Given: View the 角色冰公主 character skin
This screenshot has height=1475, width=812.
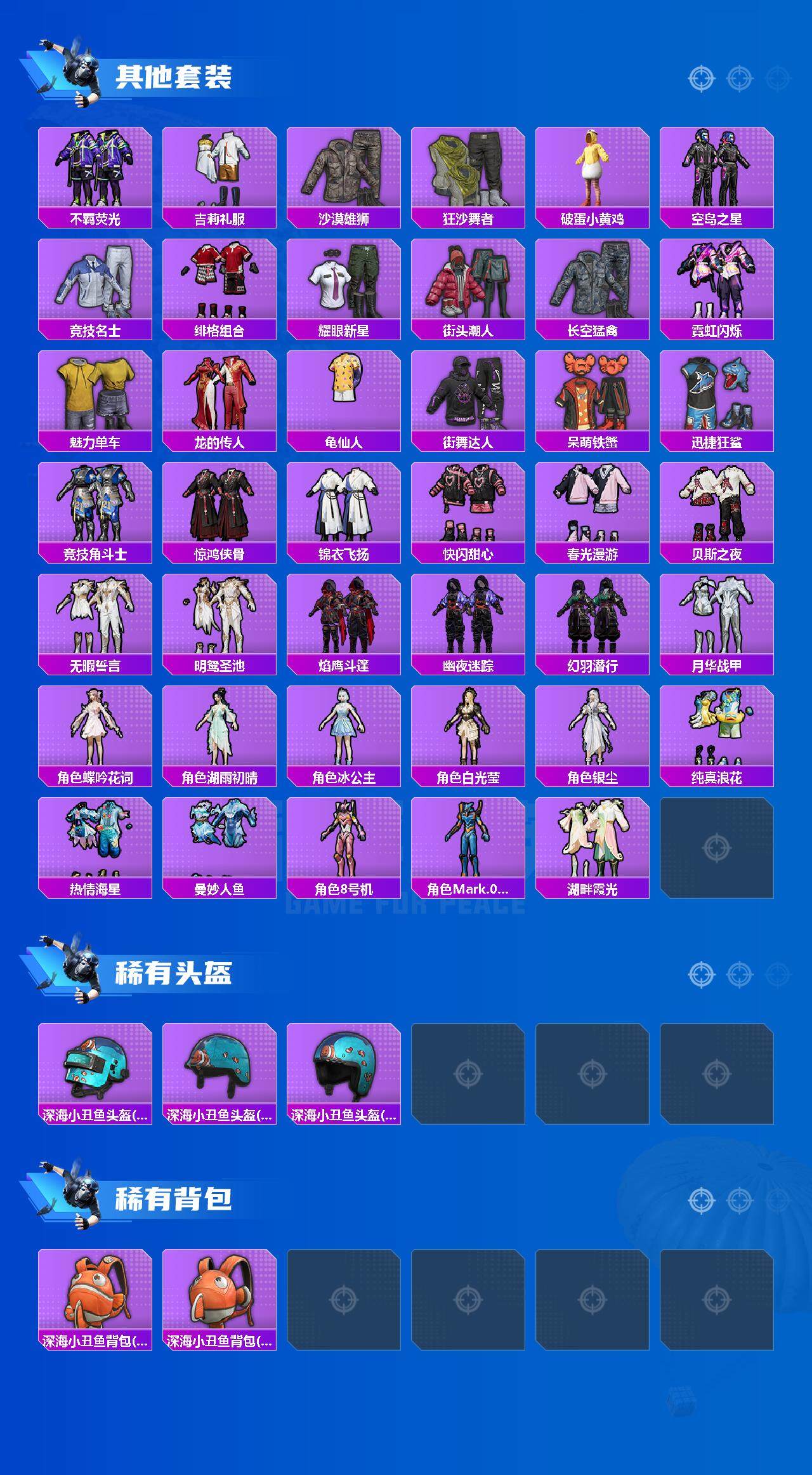Looking at the screenshot, I should coord(343,732).
